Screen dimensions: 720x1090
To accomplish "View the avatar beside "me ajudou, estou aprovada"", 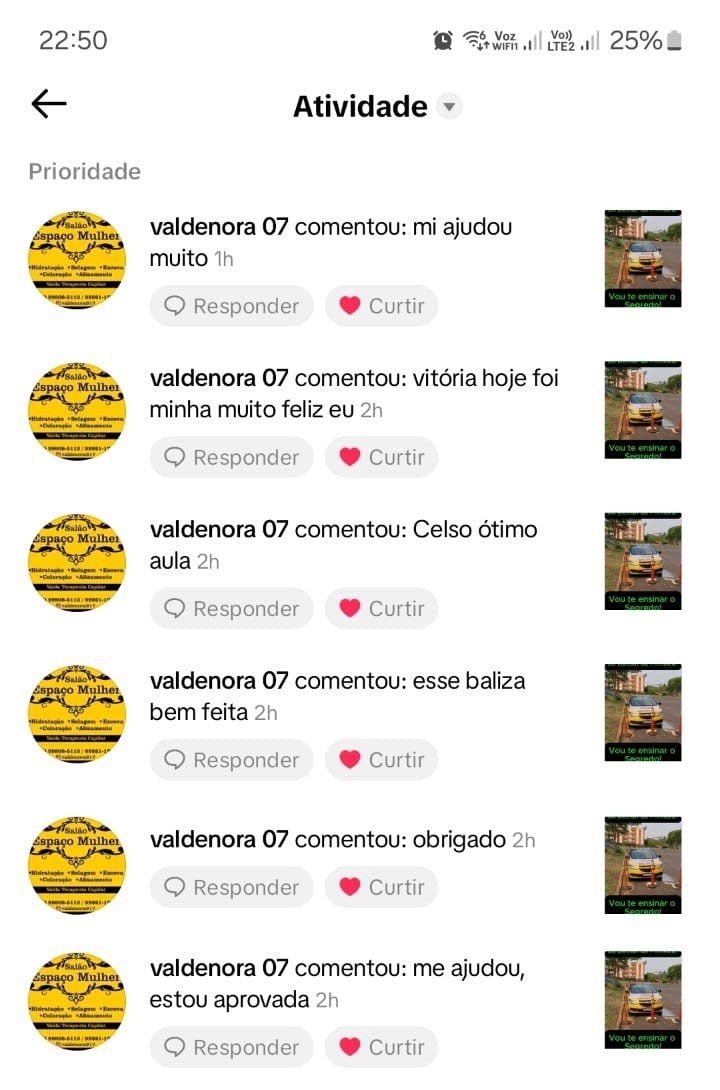I will [77, 1001].
